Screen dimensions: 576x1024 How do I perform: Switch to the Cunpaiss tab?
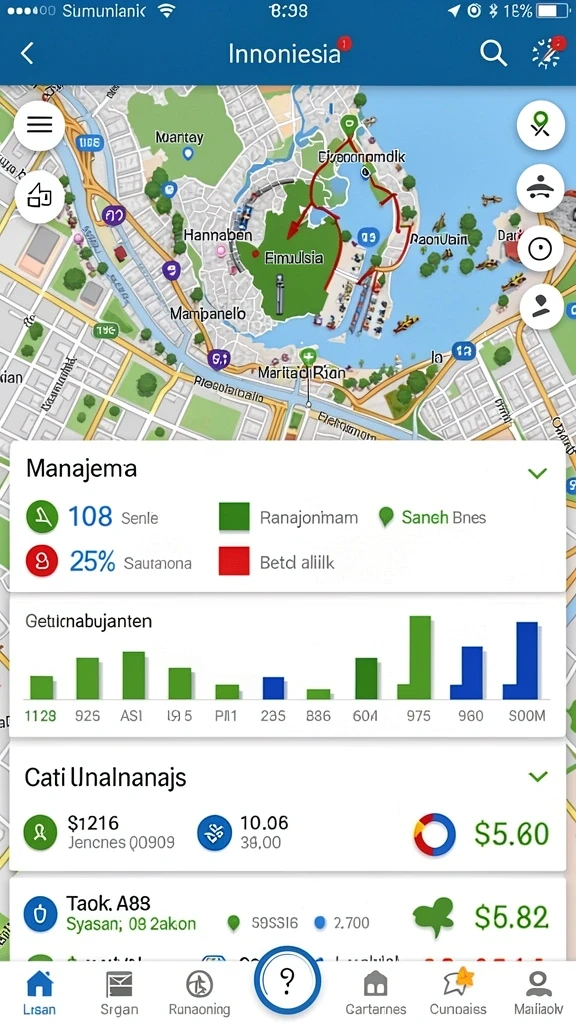pyautogui.click(x=458, y=991)
